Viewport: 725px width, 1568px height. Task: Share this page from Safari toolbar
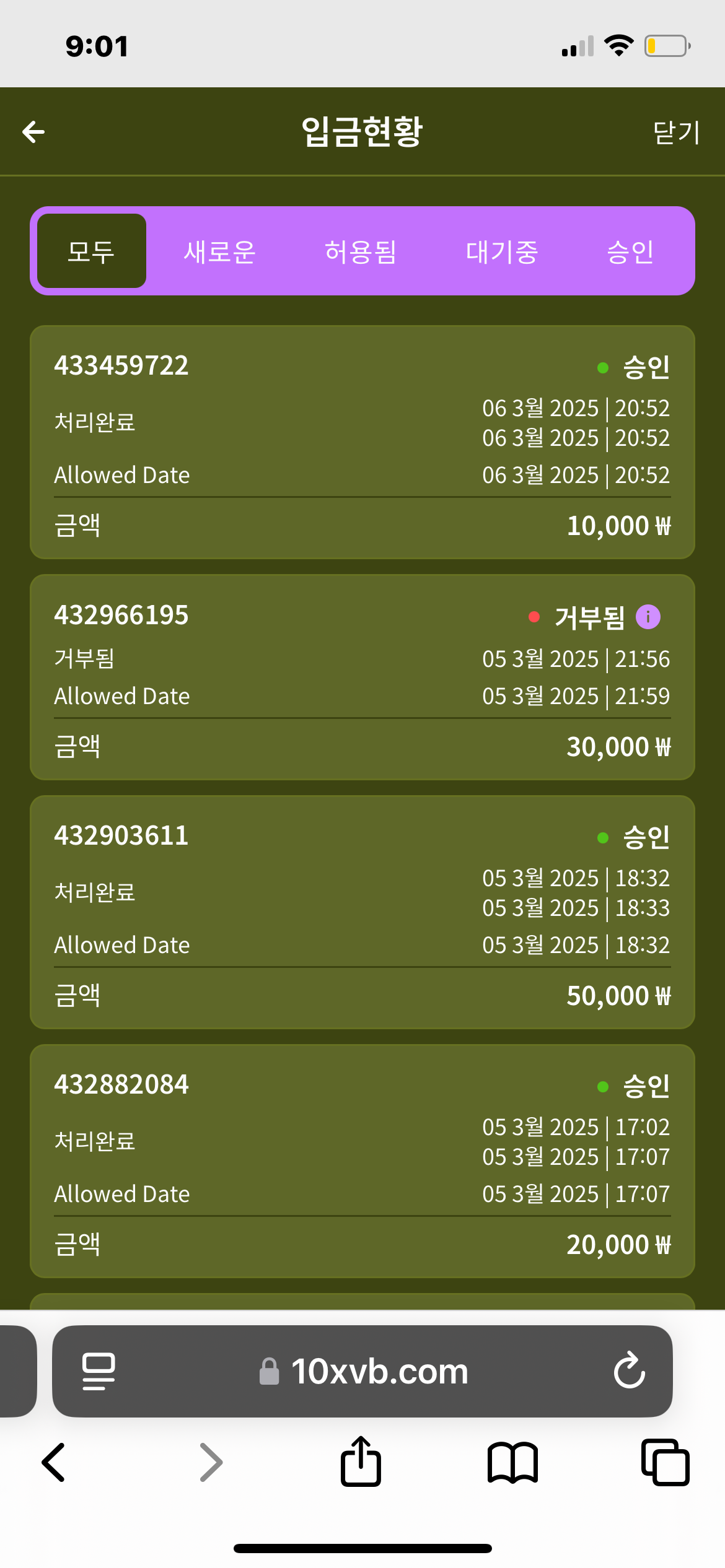click(x=361, y=1461)
